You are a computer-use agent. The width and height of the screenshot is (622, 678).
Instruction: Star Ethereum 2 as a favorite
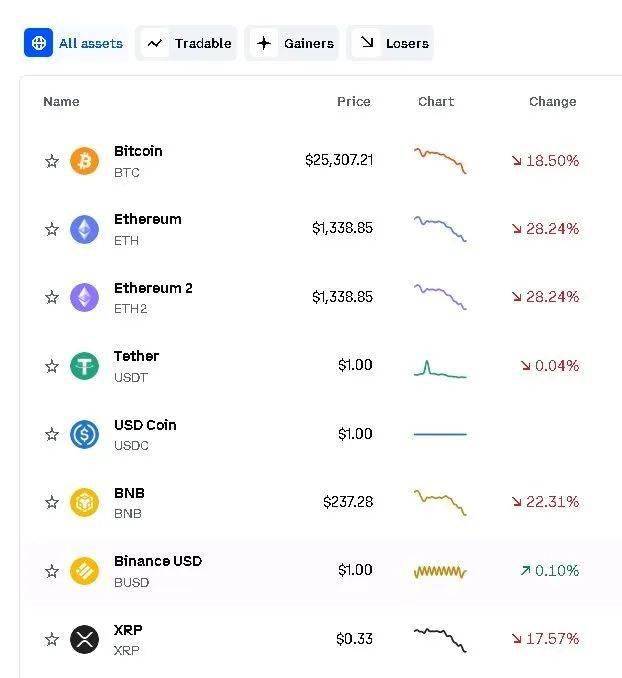point(52,298)
